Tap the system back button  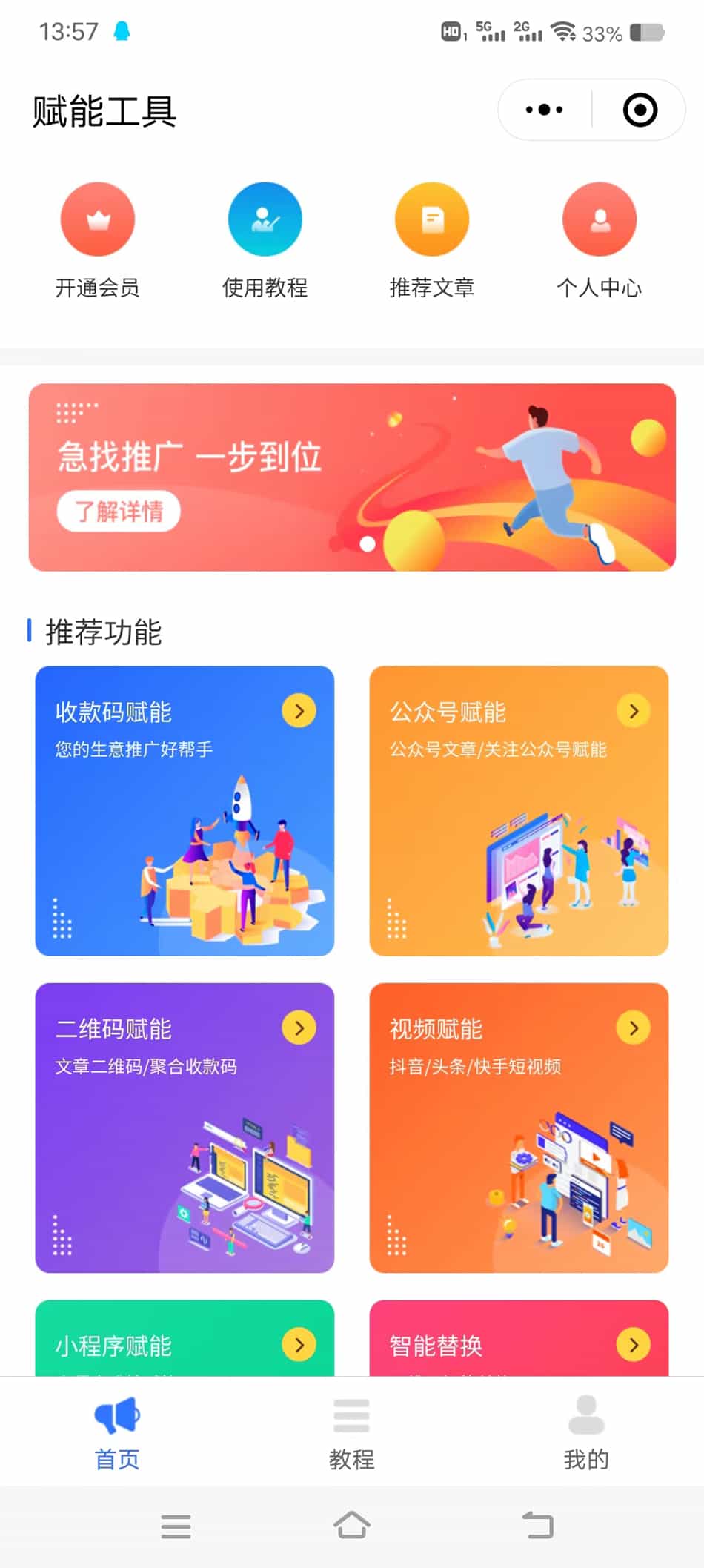click(538, 1526)
